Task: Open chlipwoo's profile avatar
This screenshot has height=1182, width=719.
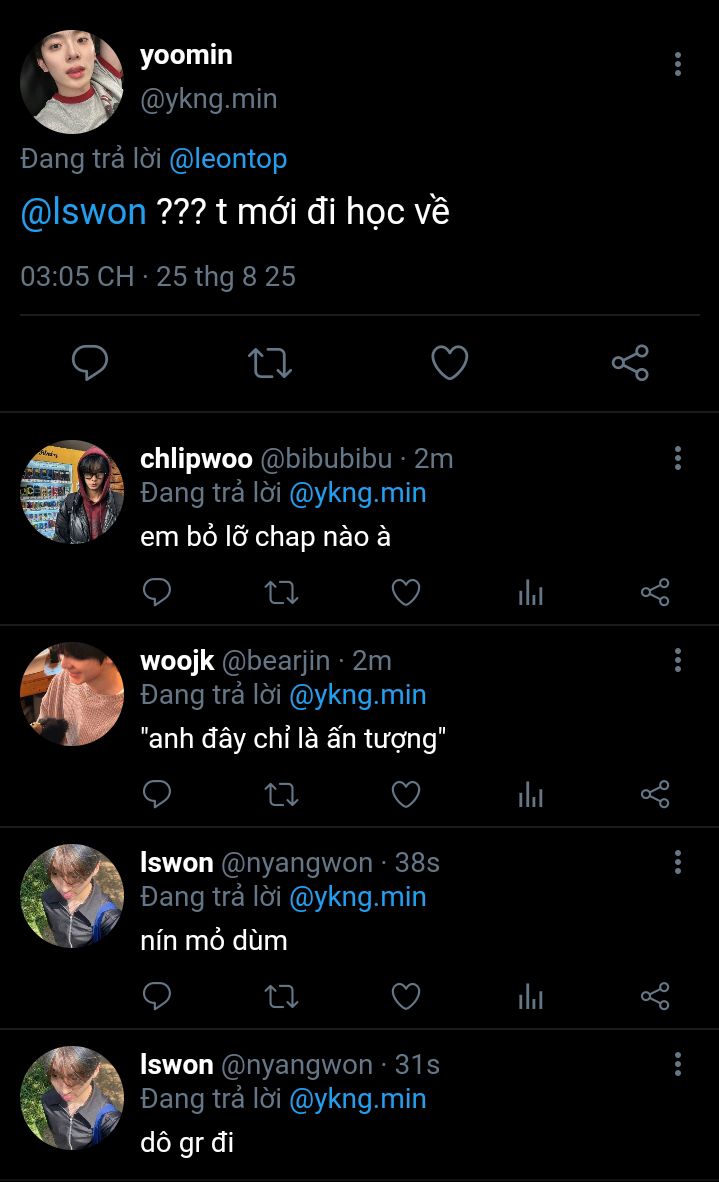Action: click(72, 491)
